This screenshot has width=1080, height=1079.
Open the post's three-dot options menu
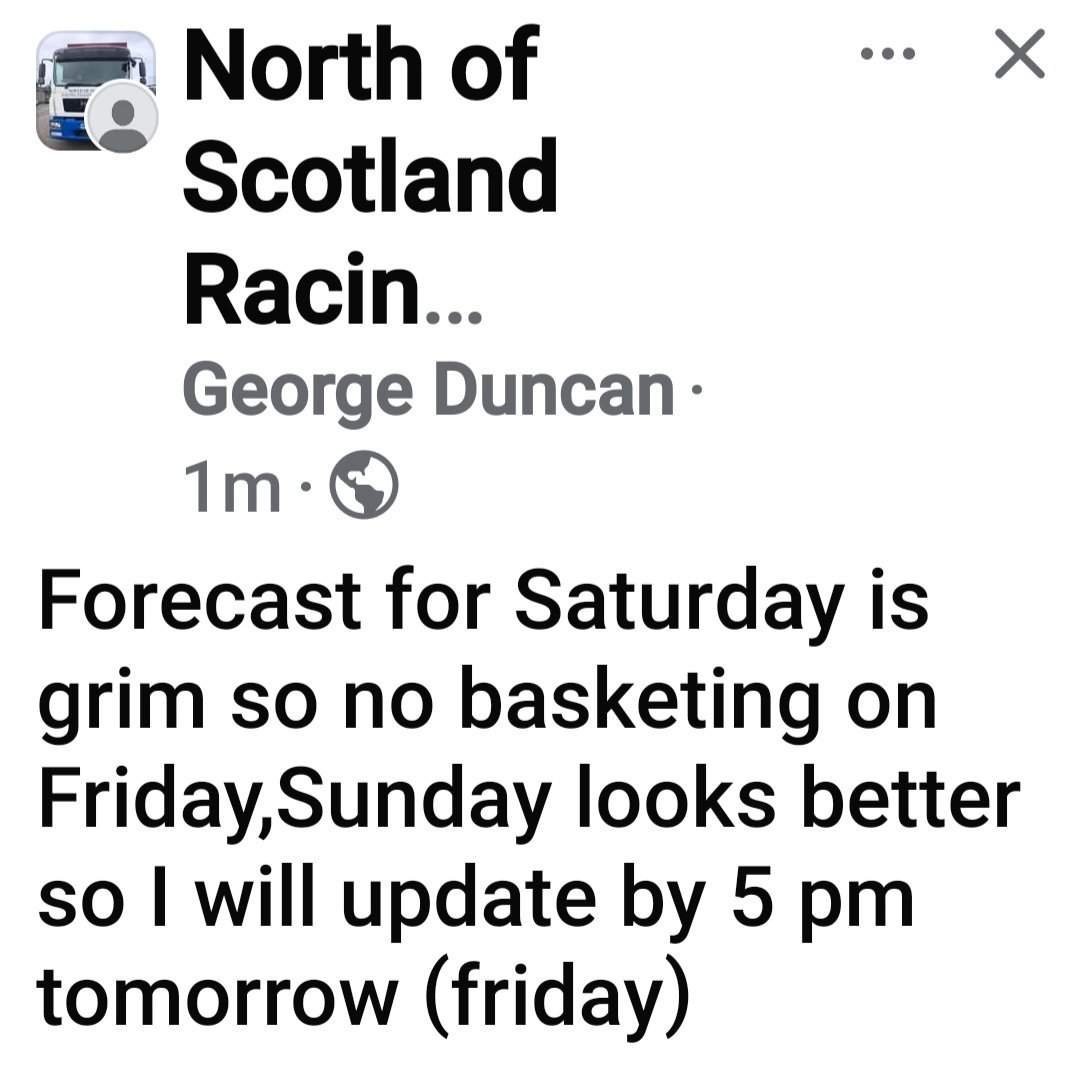click(x=887, y=55)
